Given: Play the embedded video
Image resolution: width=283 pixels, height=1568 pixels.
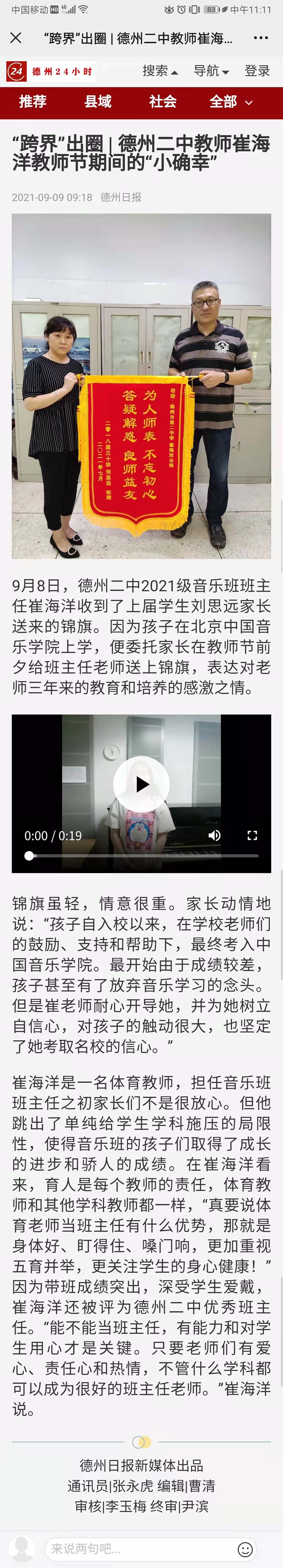Looking at the screenshot, I should coord(141,784).
